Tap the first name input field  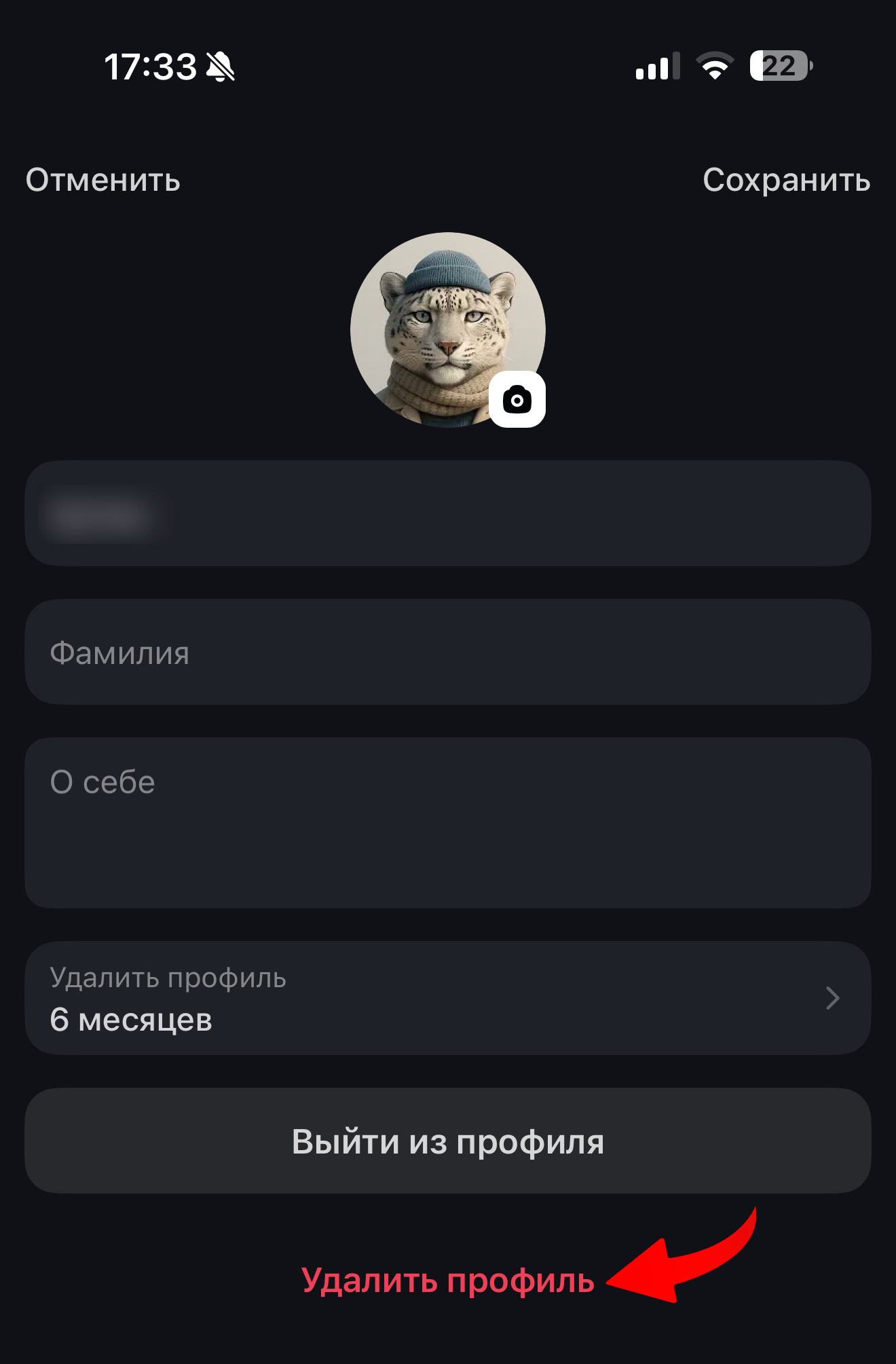click(x=448, y=514)
